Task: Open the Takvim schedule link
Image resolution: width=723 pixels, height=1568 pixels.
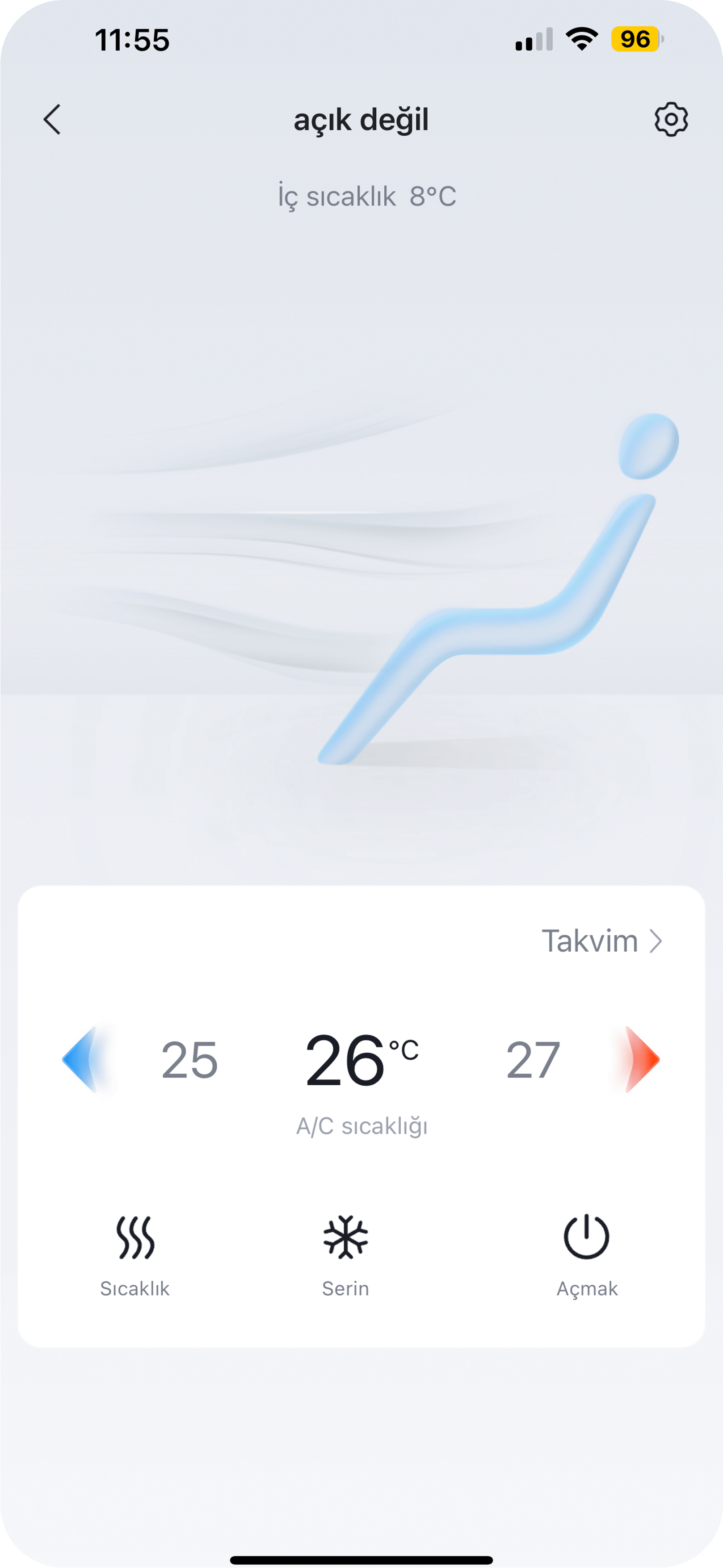Action: pos(601,941)
